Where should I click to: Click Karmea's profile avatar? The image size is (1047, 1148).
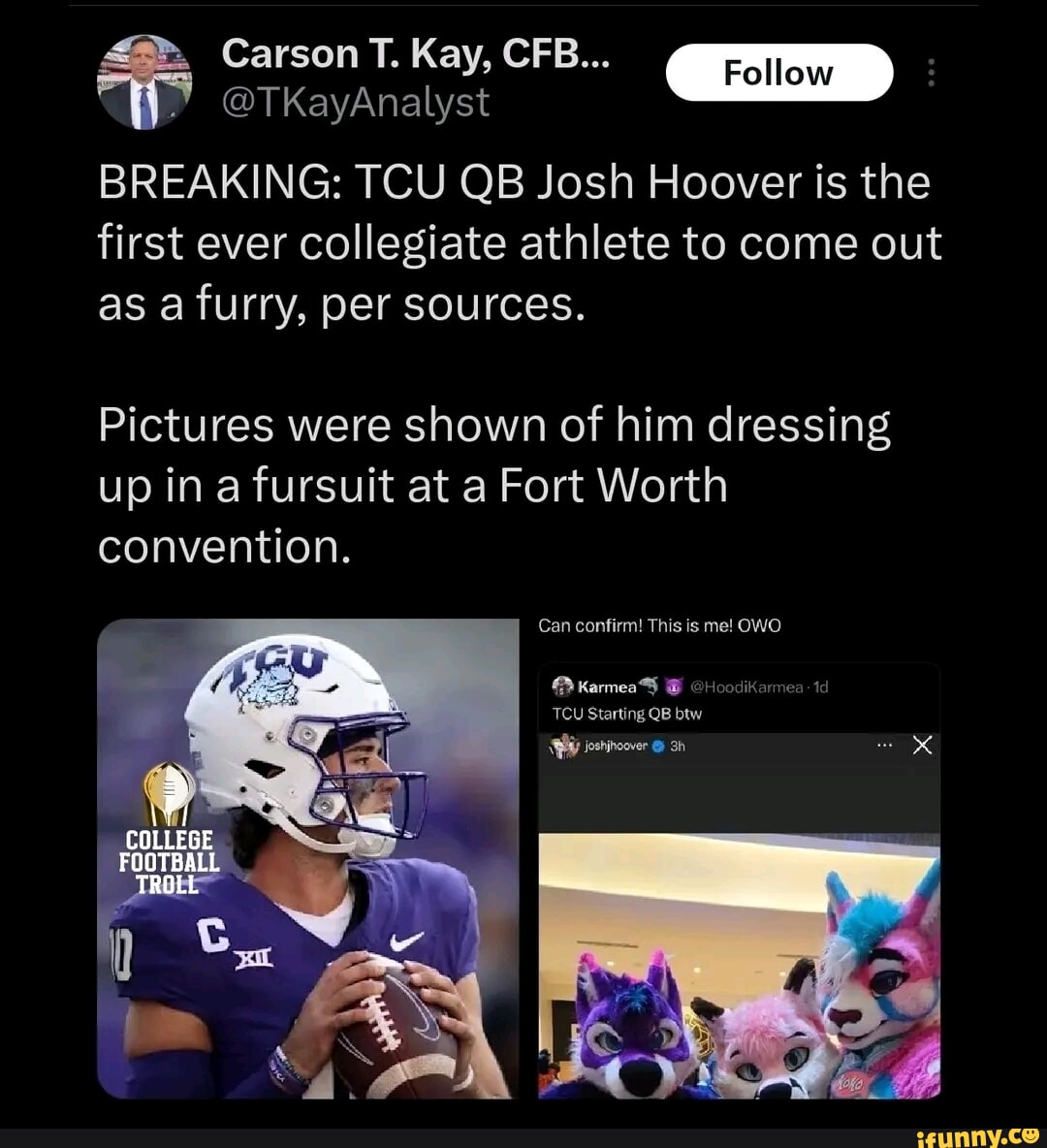pyautogui.click(x=561, y=686)
